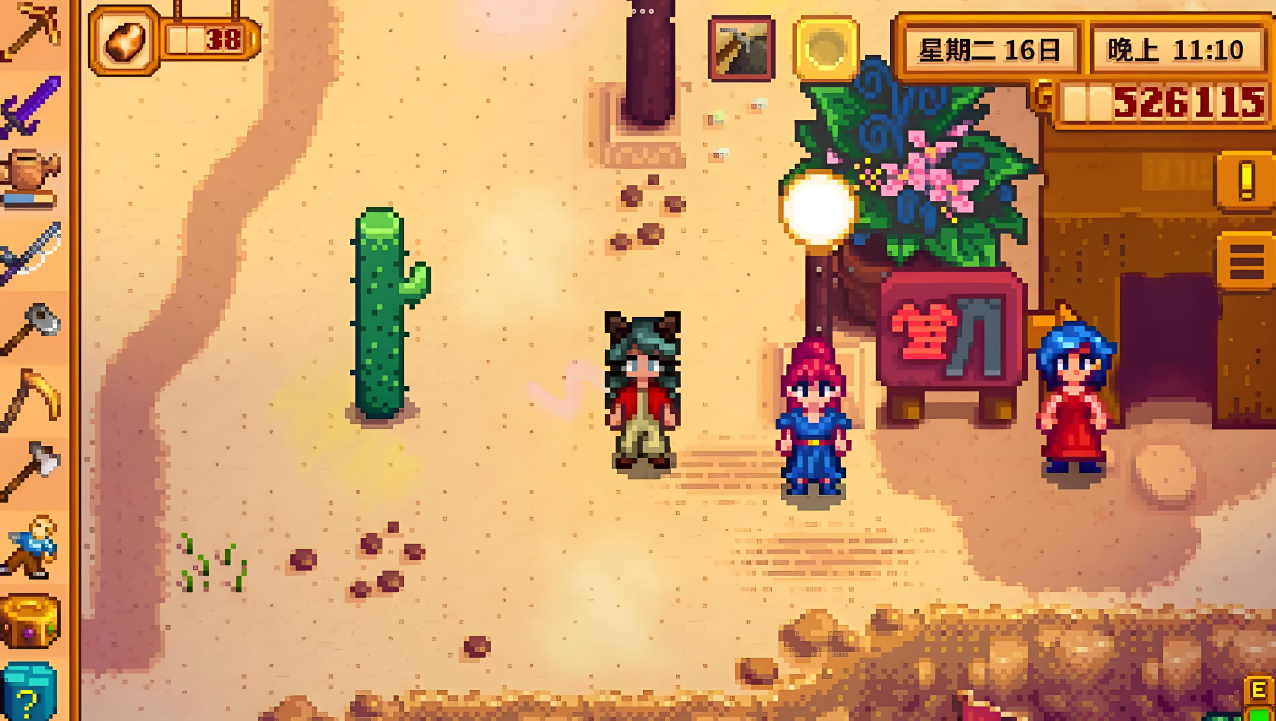Tap the pickaxe buff icon

tap(741, 48)
